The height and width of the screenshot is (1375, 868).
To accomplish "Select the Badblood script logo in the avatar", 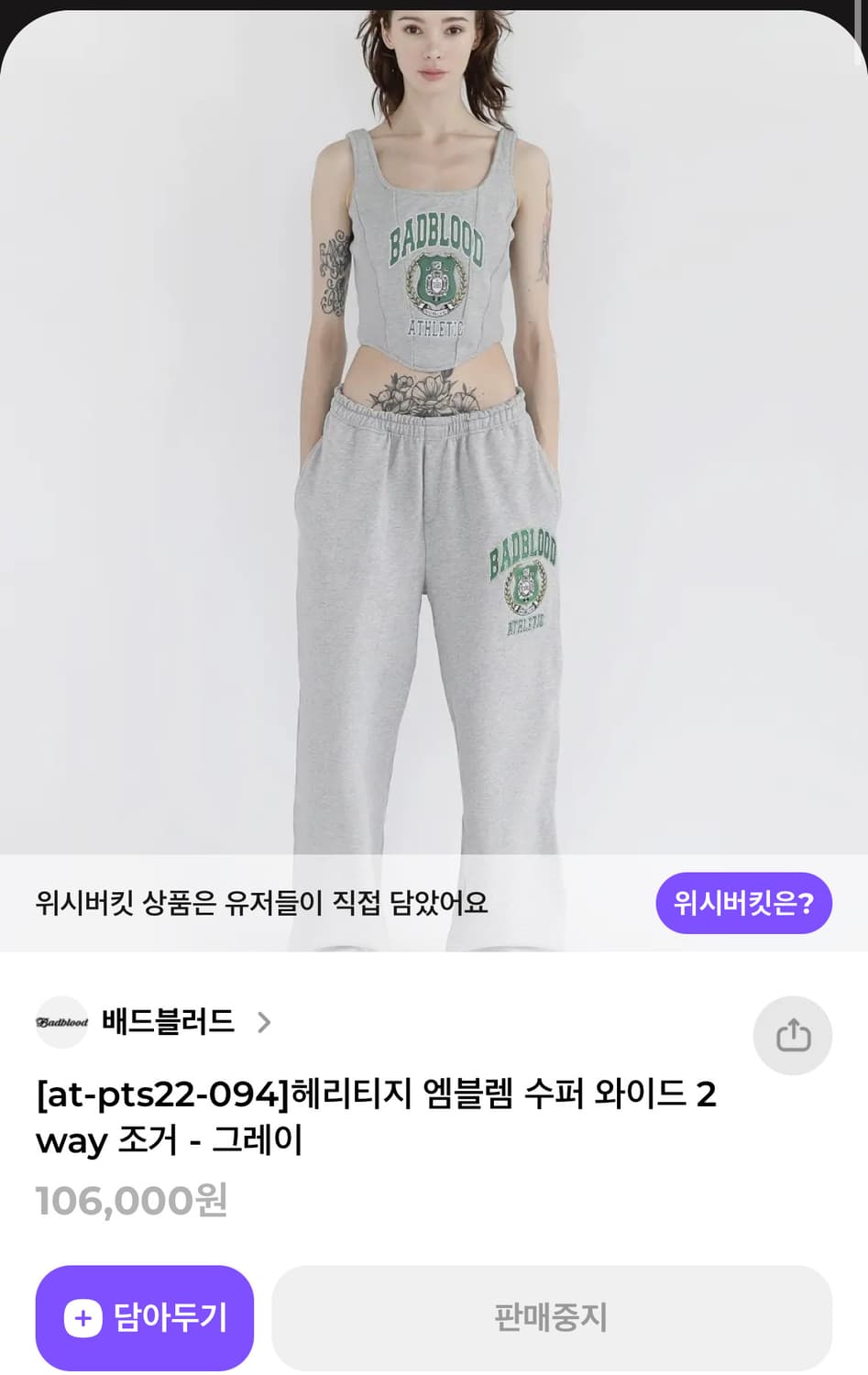I will pos(61,1021).
